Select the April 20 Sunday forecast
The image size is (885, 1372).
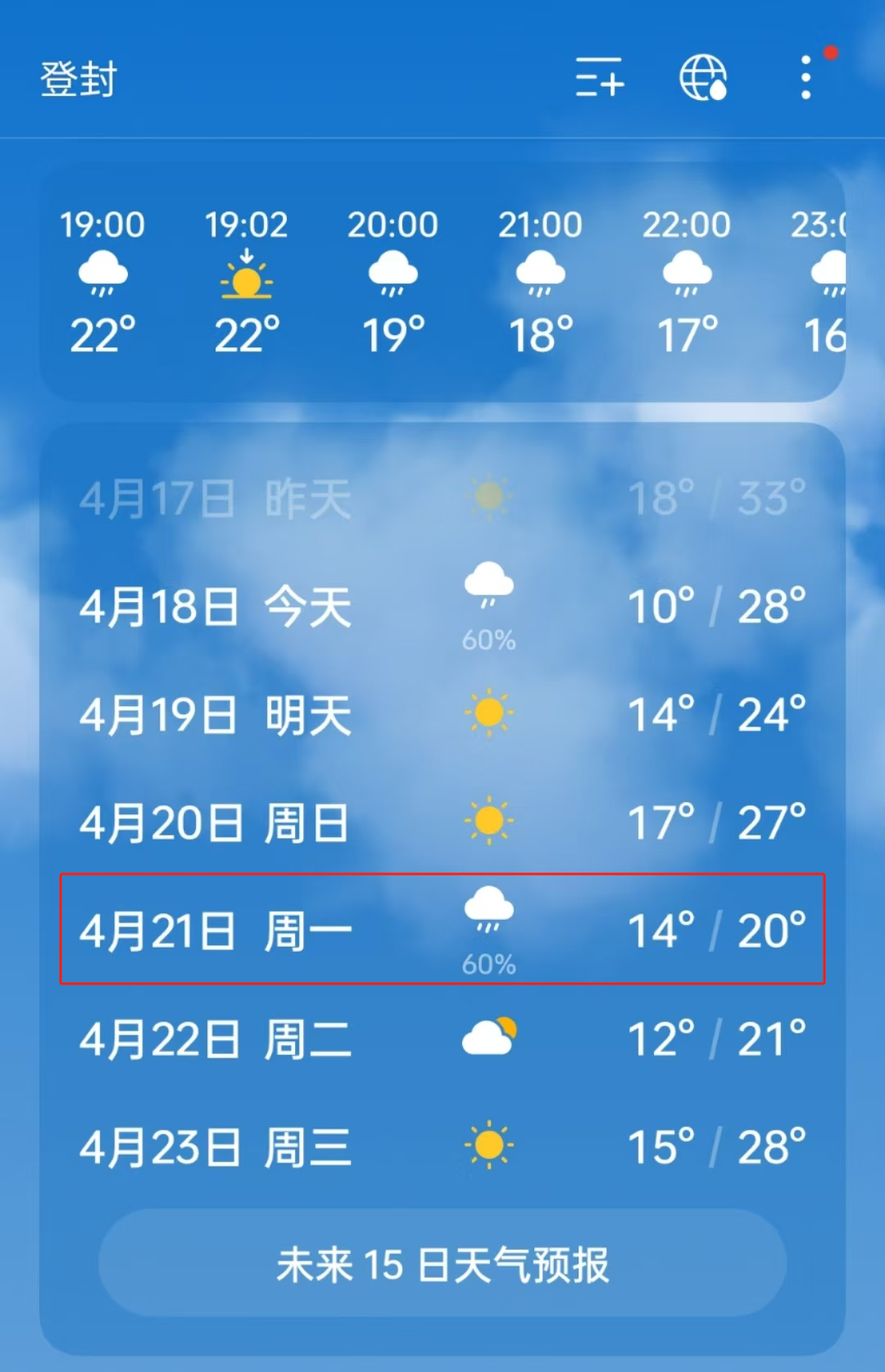click(442, 822)
